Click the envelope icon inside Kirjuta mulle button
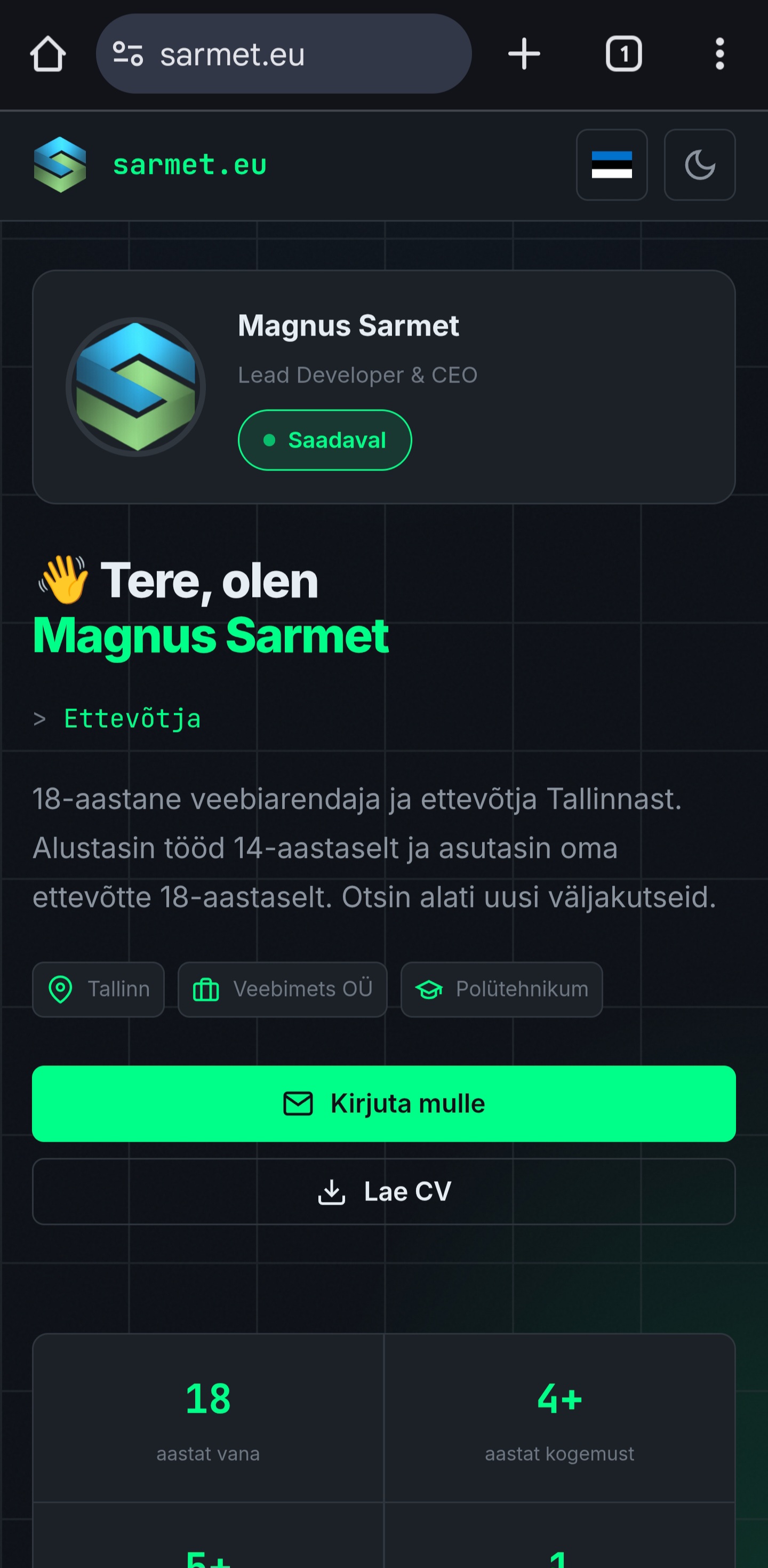Image resolution: width=768 pixels, height=1568 pixels. [x=297, y=1102]
